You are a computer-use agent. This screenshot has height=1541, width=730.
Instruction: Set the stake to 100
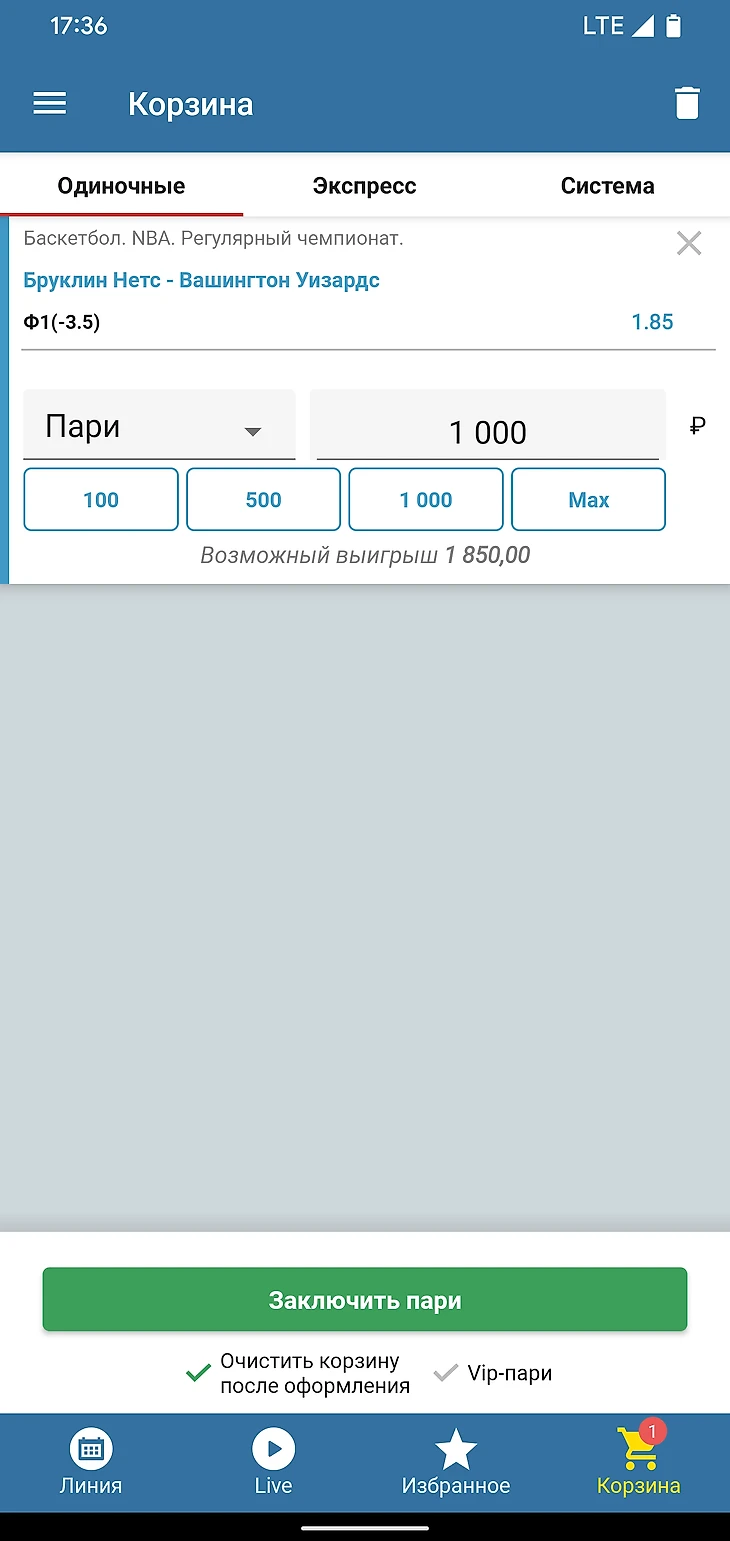101,500
